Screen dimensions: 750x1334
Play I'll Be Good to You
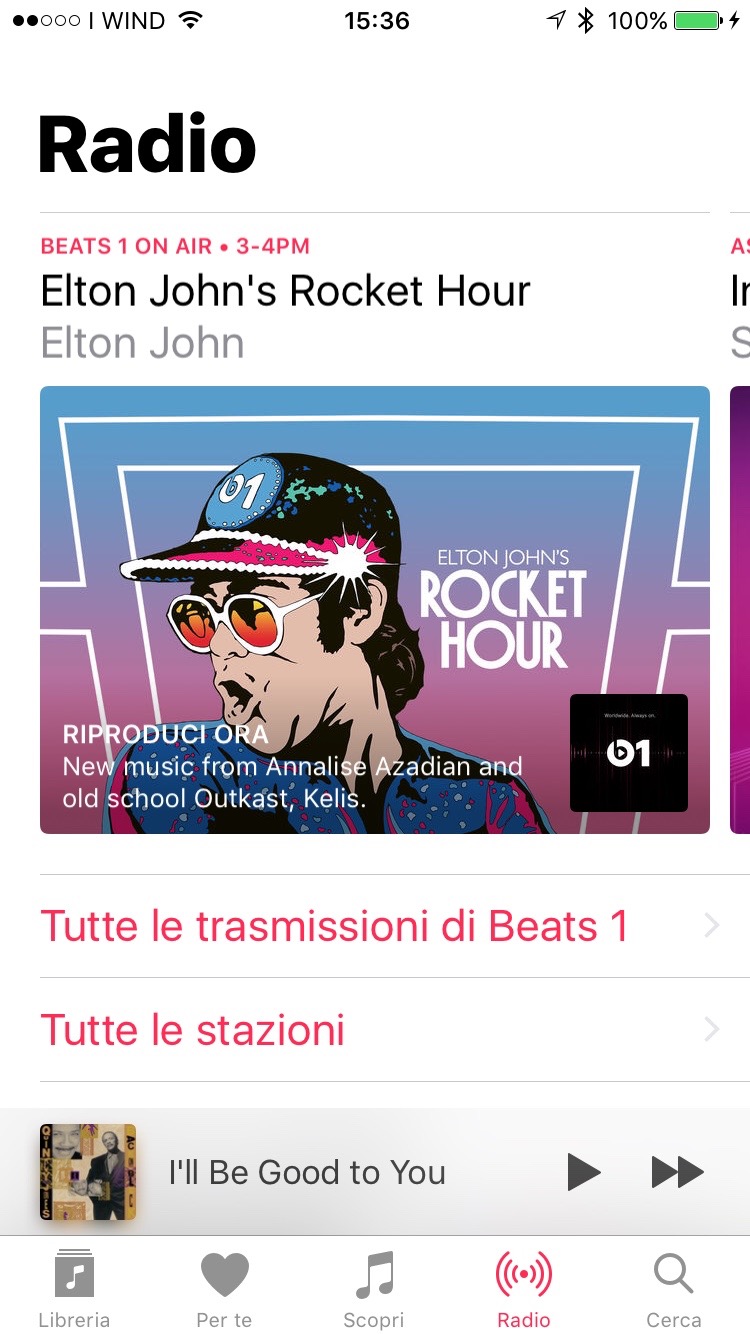584,1172
